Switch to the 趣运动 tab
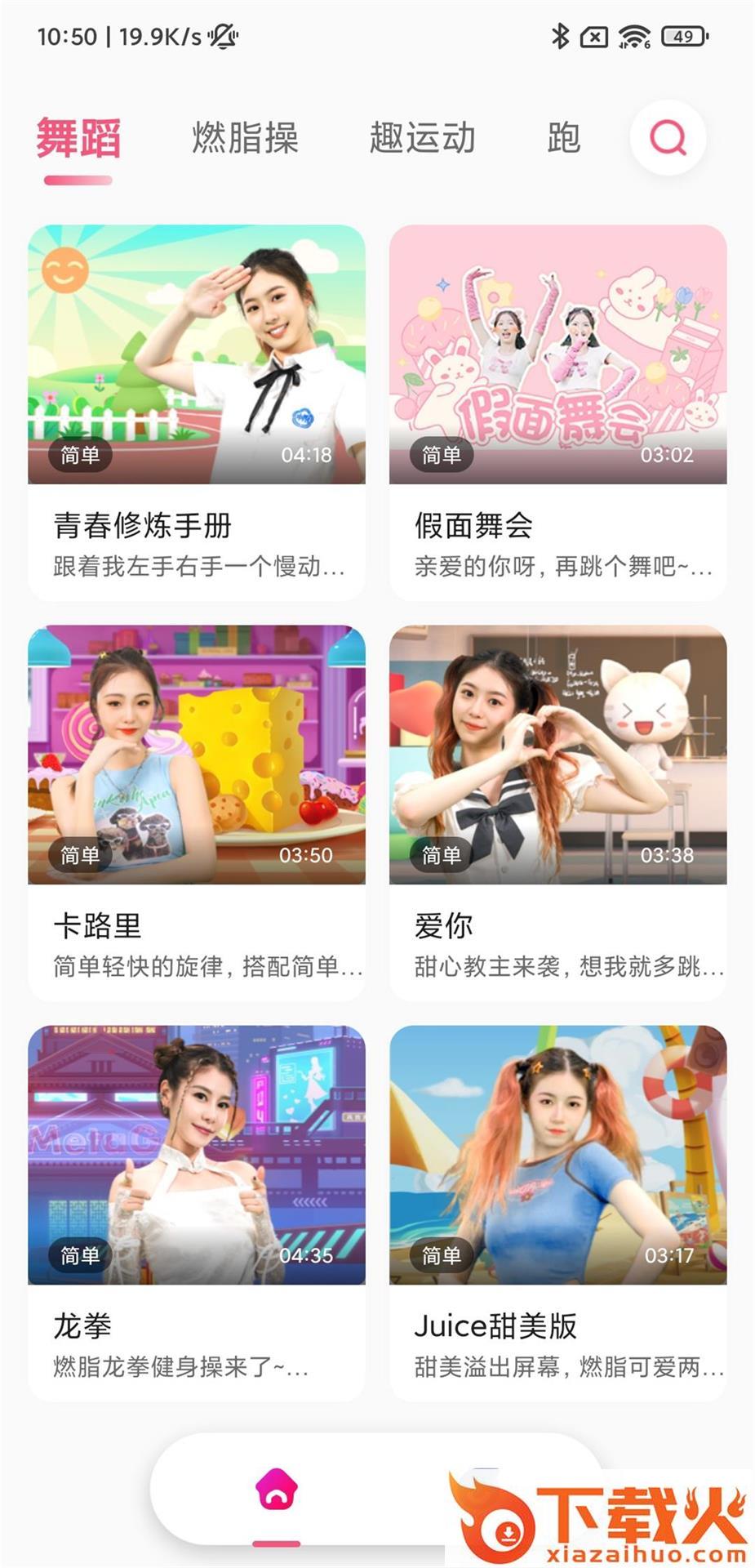Viewport: 755px width, 1568px height. (x=422, y=137)
